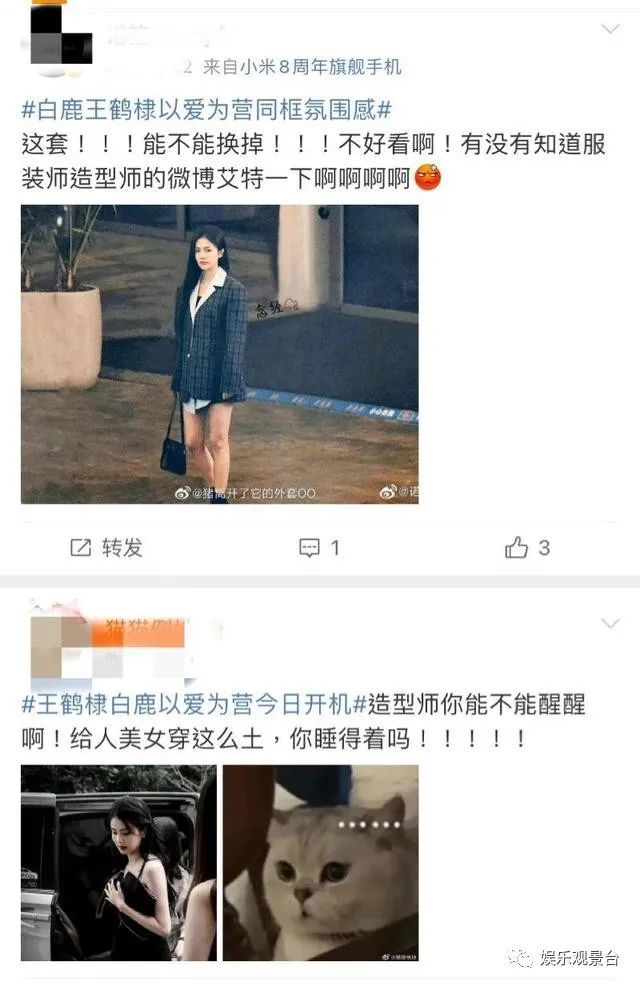Open the hashtag #白鹿王鹤棣以爱为营同框氛围感#
Image resolution: width=640 pixels, height=986 pixels.
click(x=206, y=108)
